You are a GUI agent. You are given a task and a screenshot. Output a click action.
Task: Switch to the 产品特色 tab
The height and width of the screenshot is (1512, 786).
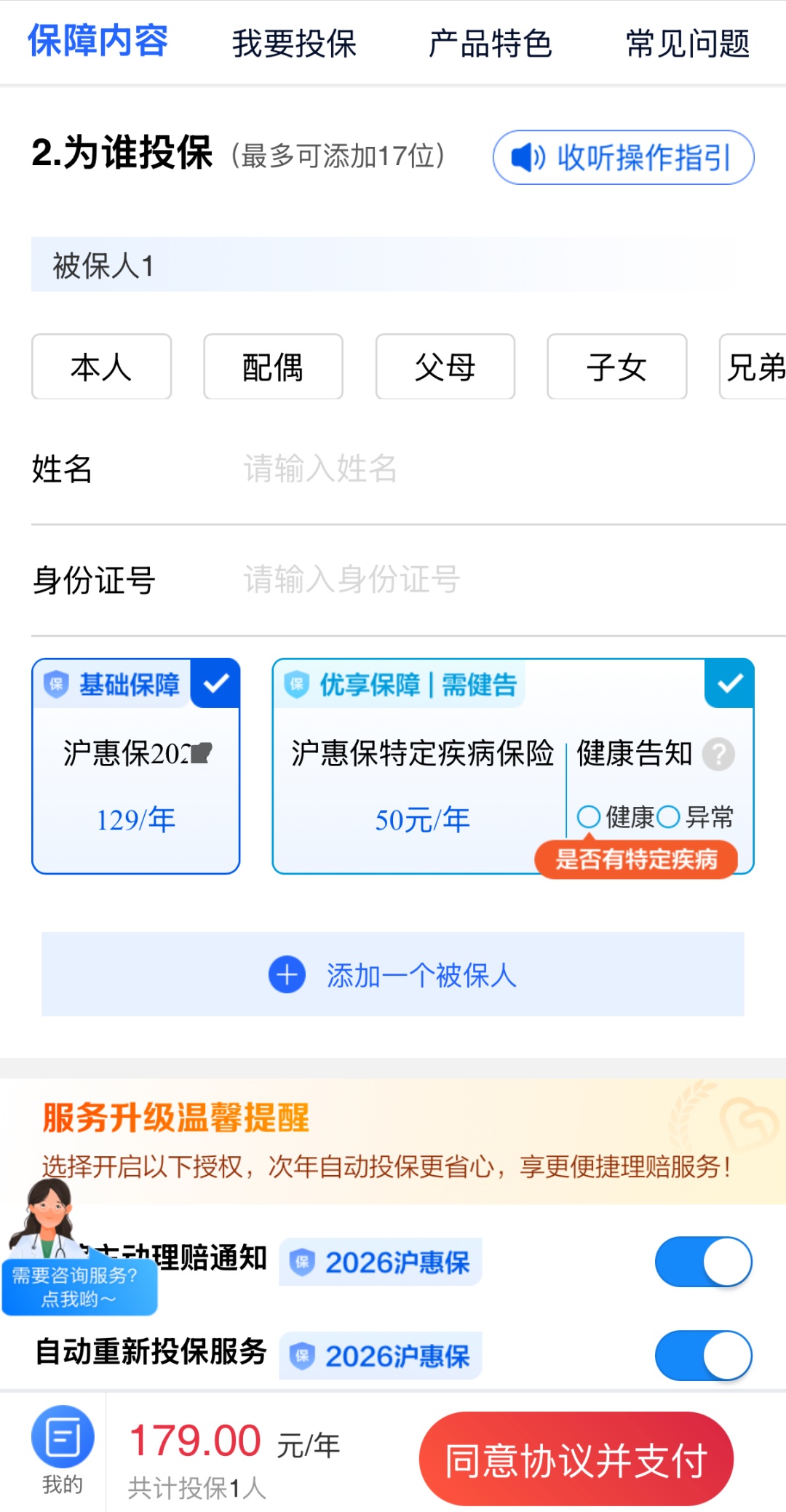click(491, 44)
